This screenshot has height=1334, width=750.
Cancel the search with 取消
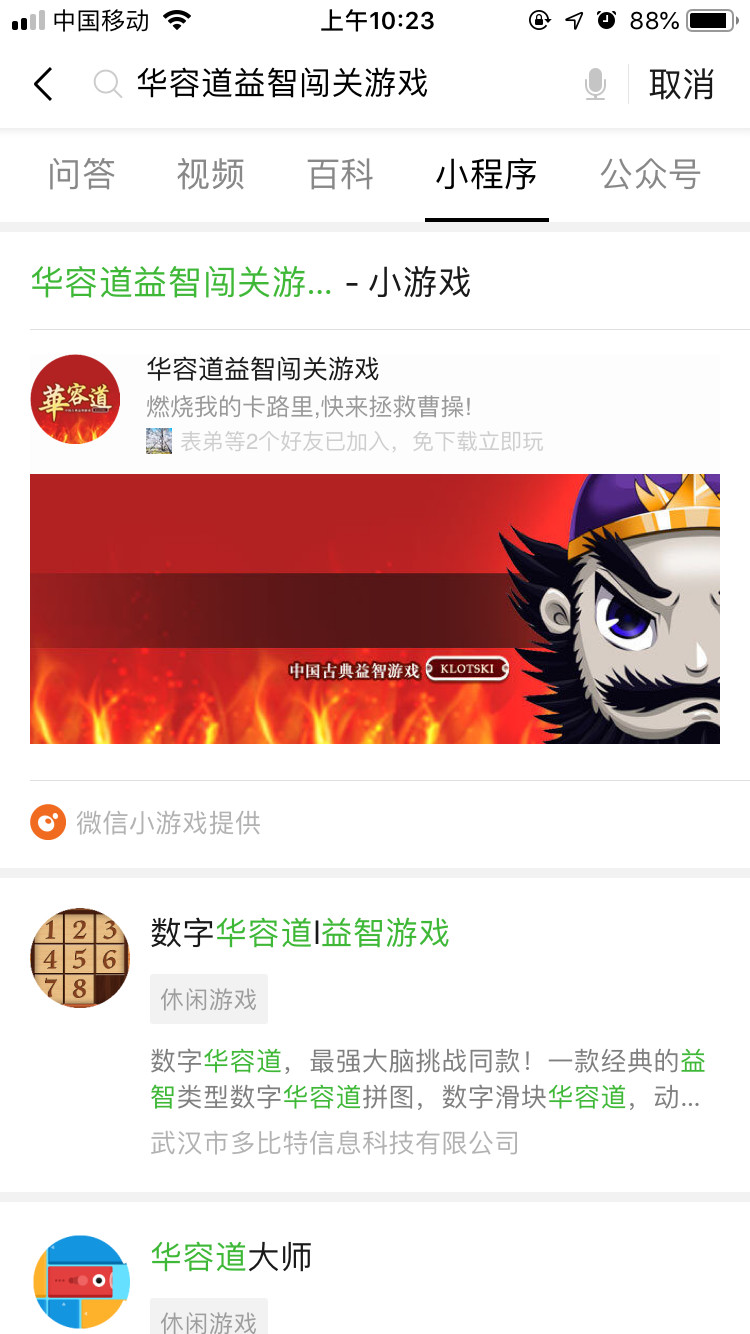(x=681, y=85)
